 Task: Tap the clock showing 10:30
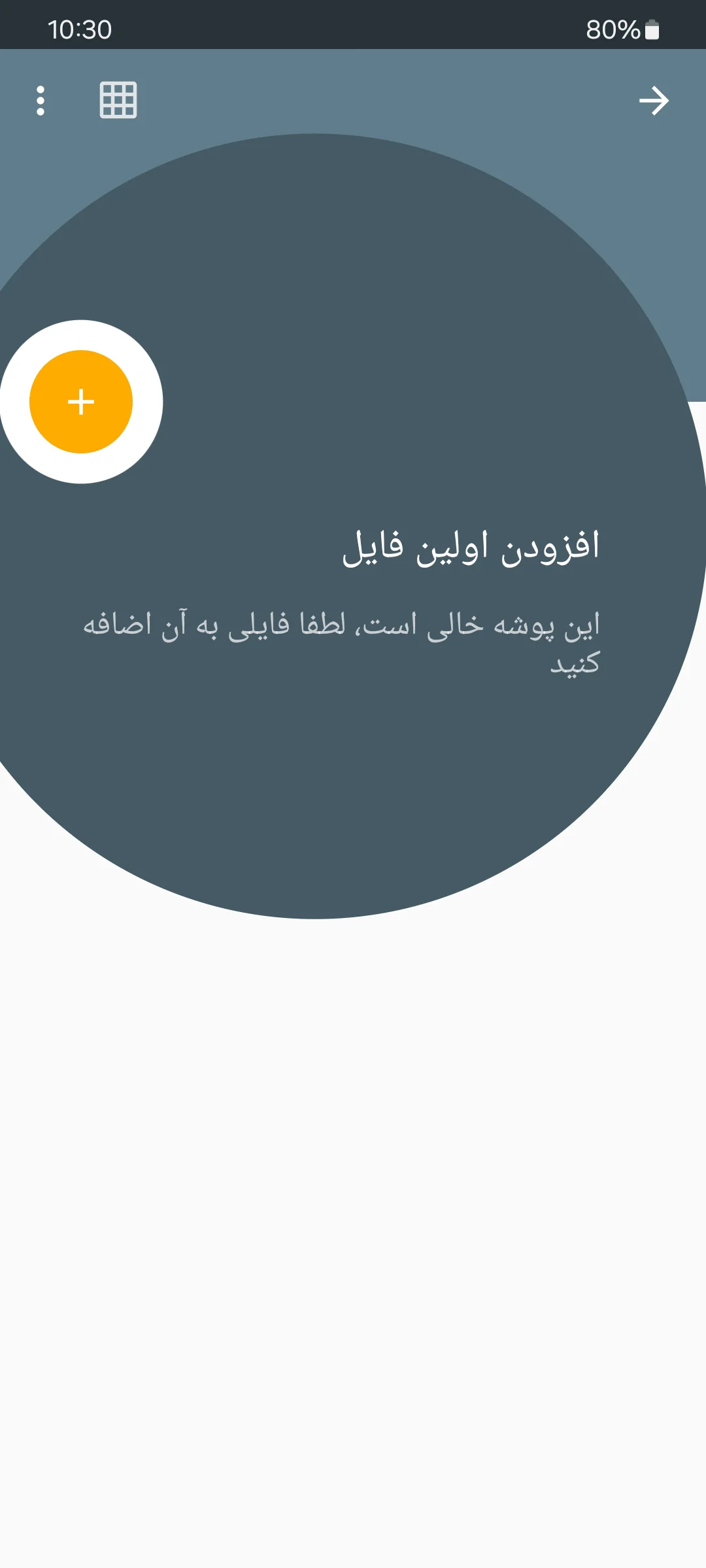coord(80,29)
